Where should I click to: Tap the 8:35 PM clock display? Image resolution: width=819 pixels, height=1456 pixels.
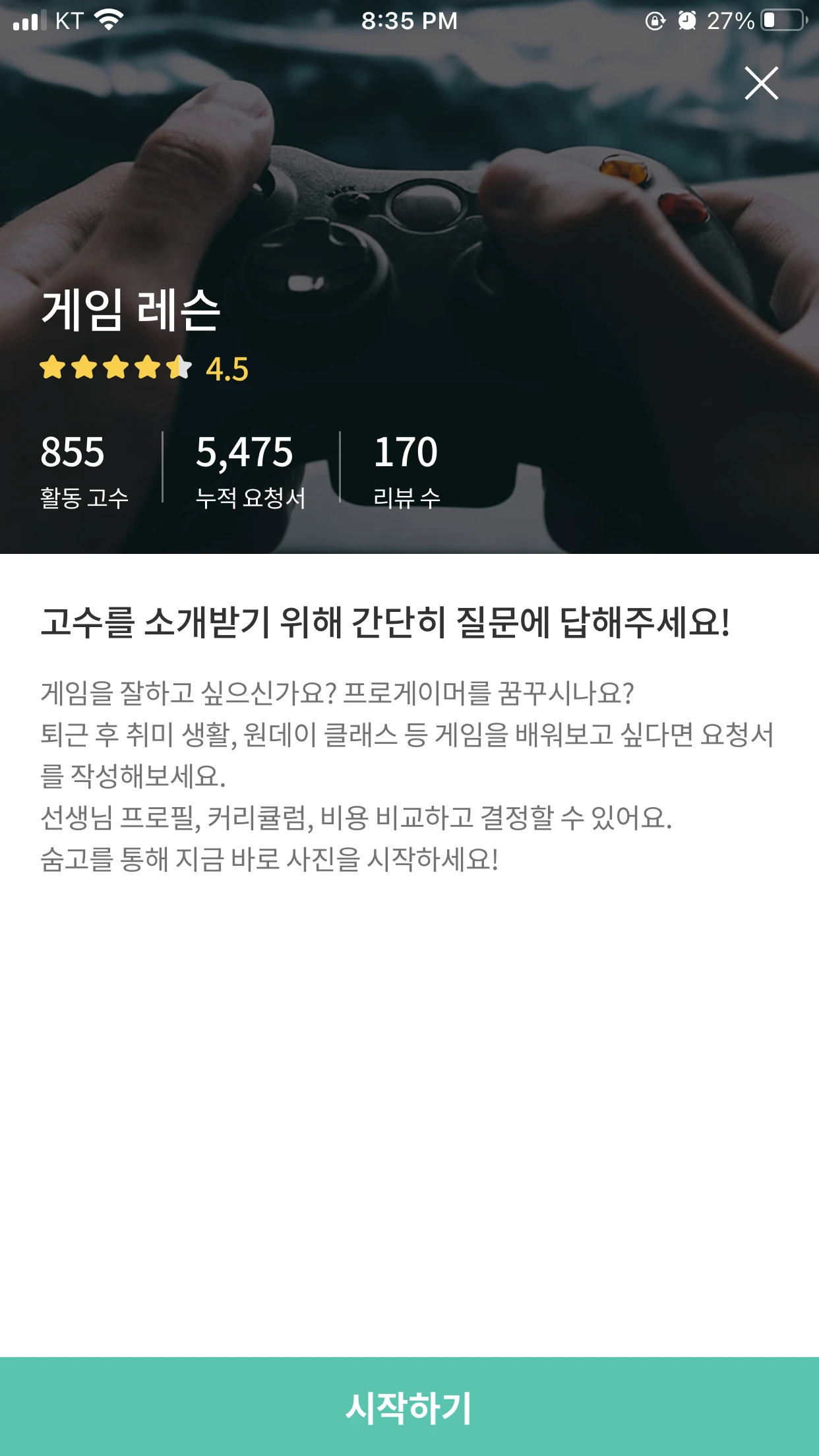click(409, 20)
